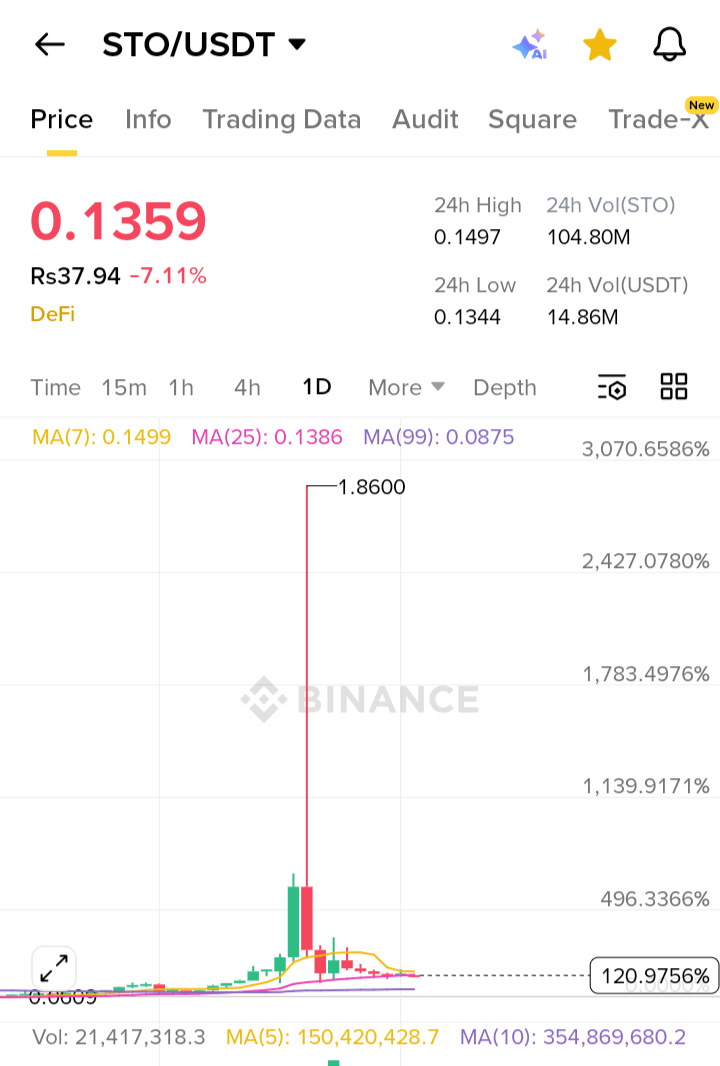Switch to the Info tab
This screenshot has width=720, height=1066.
[x=148, y=120]
